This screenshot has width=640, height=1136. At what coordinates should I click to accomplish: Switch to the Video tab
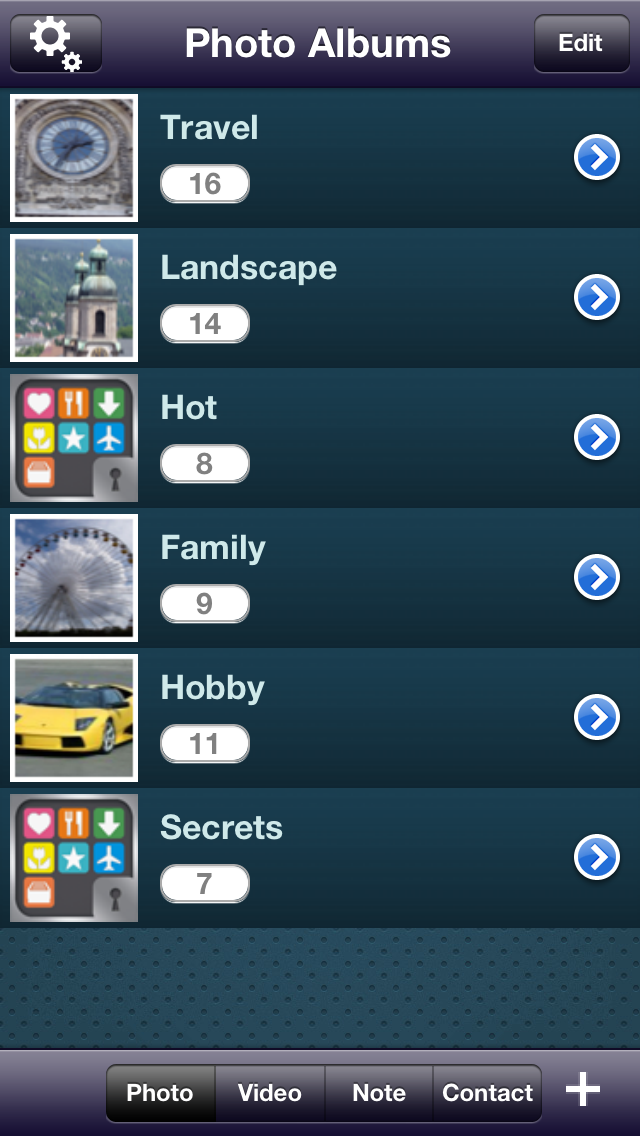270,1093
